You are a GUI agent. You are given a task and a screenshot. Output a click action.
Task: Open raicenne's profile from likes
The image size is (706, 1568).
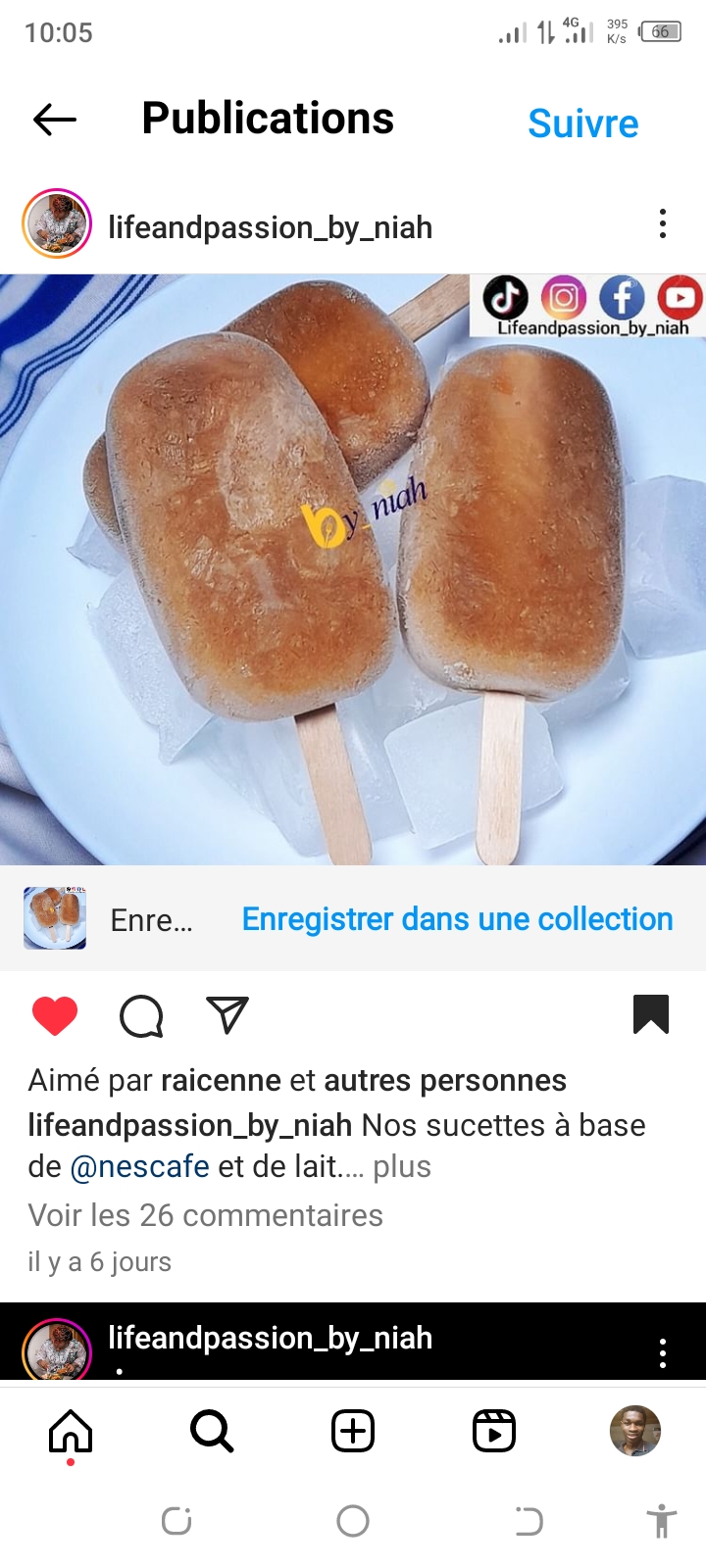tap(221, 1080)
